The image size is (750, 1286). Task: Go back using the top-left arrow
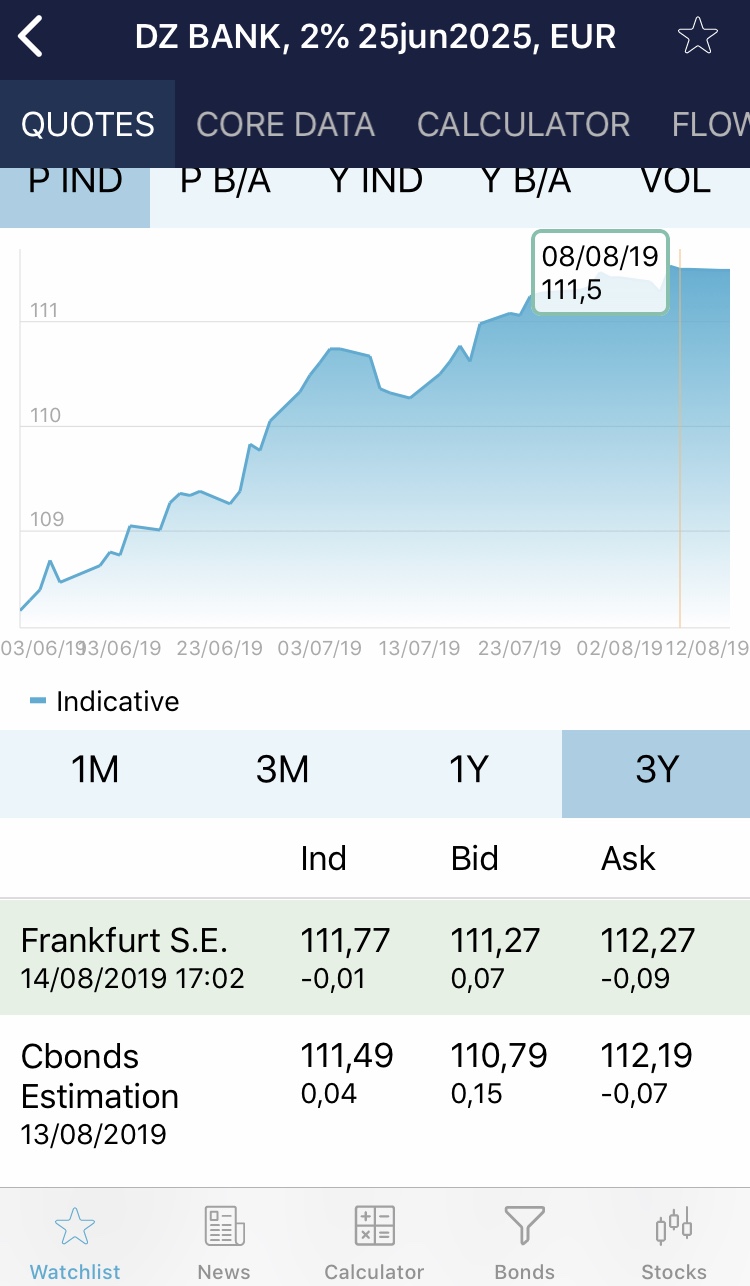pyautogui.click(x=32, y=38)
